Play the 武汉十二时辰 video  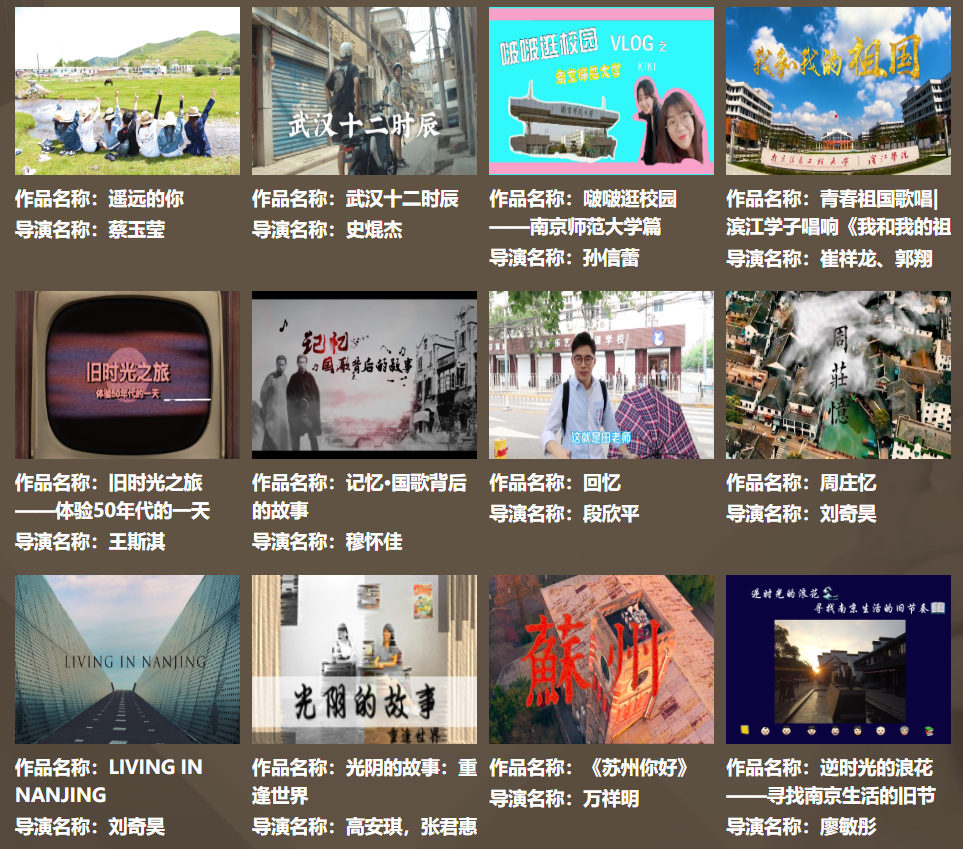tap(364, 91)
